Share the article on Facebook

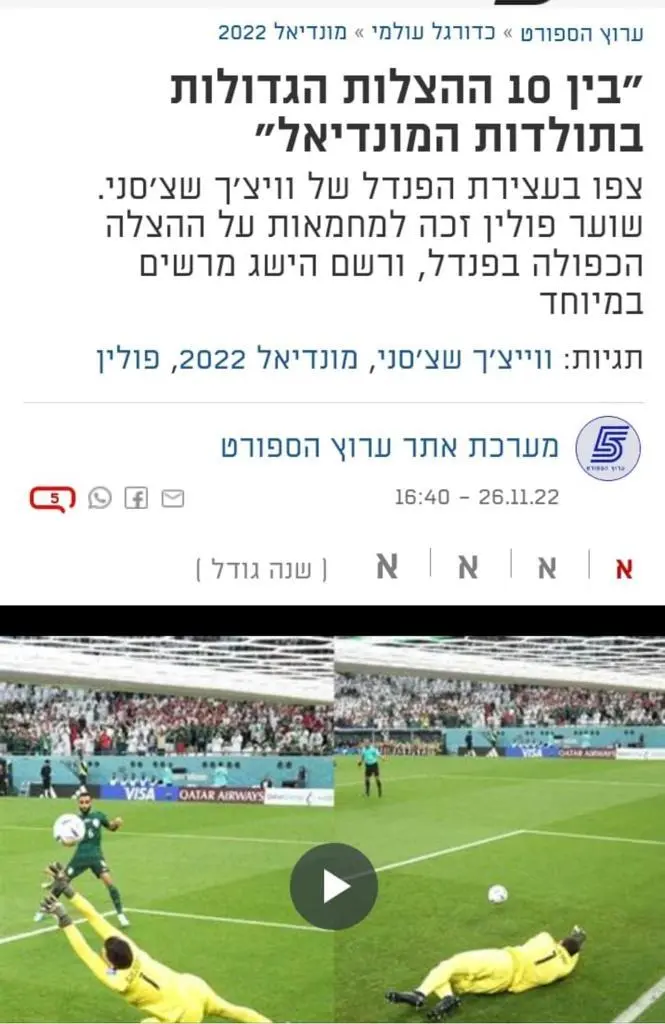tap(136, 497)
